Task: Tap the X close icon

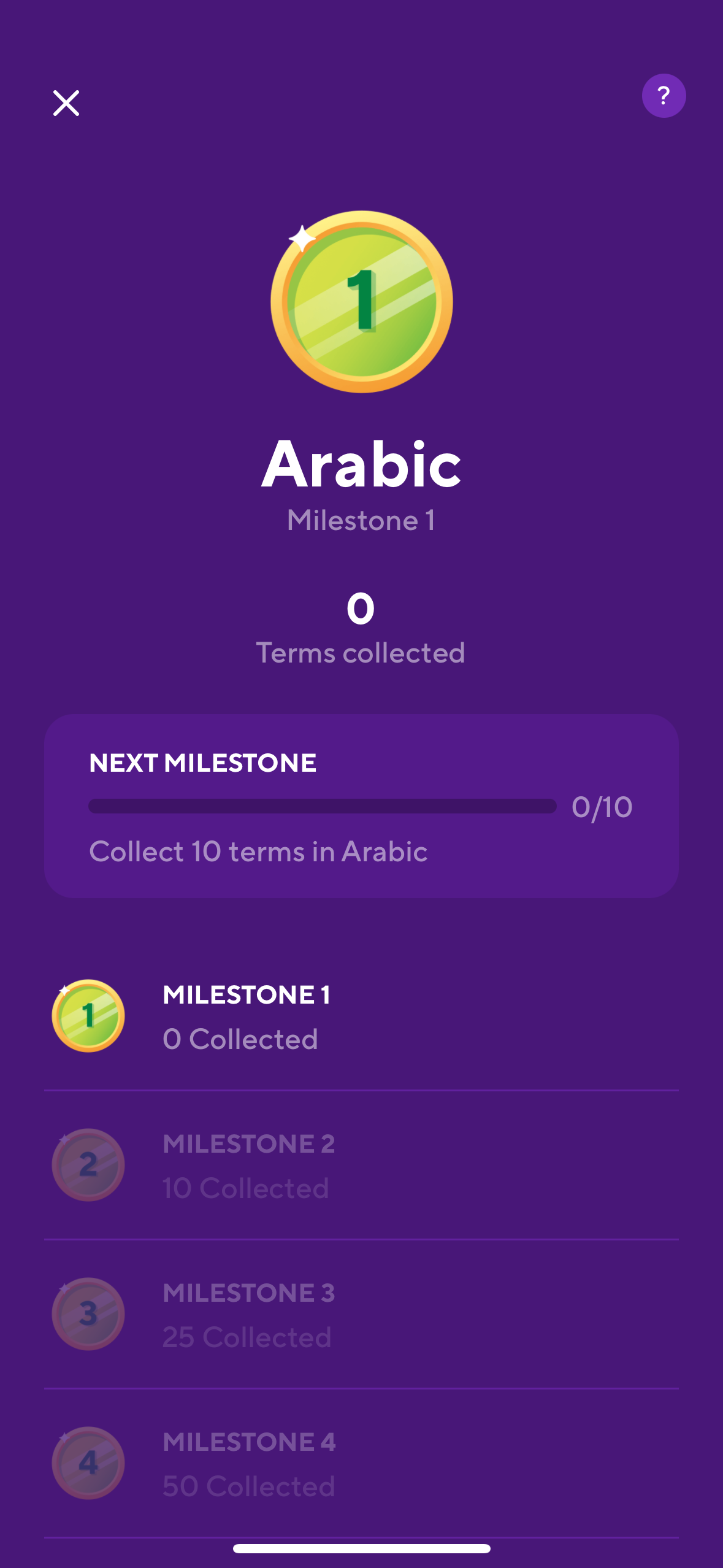Action: tap(66, 103)
